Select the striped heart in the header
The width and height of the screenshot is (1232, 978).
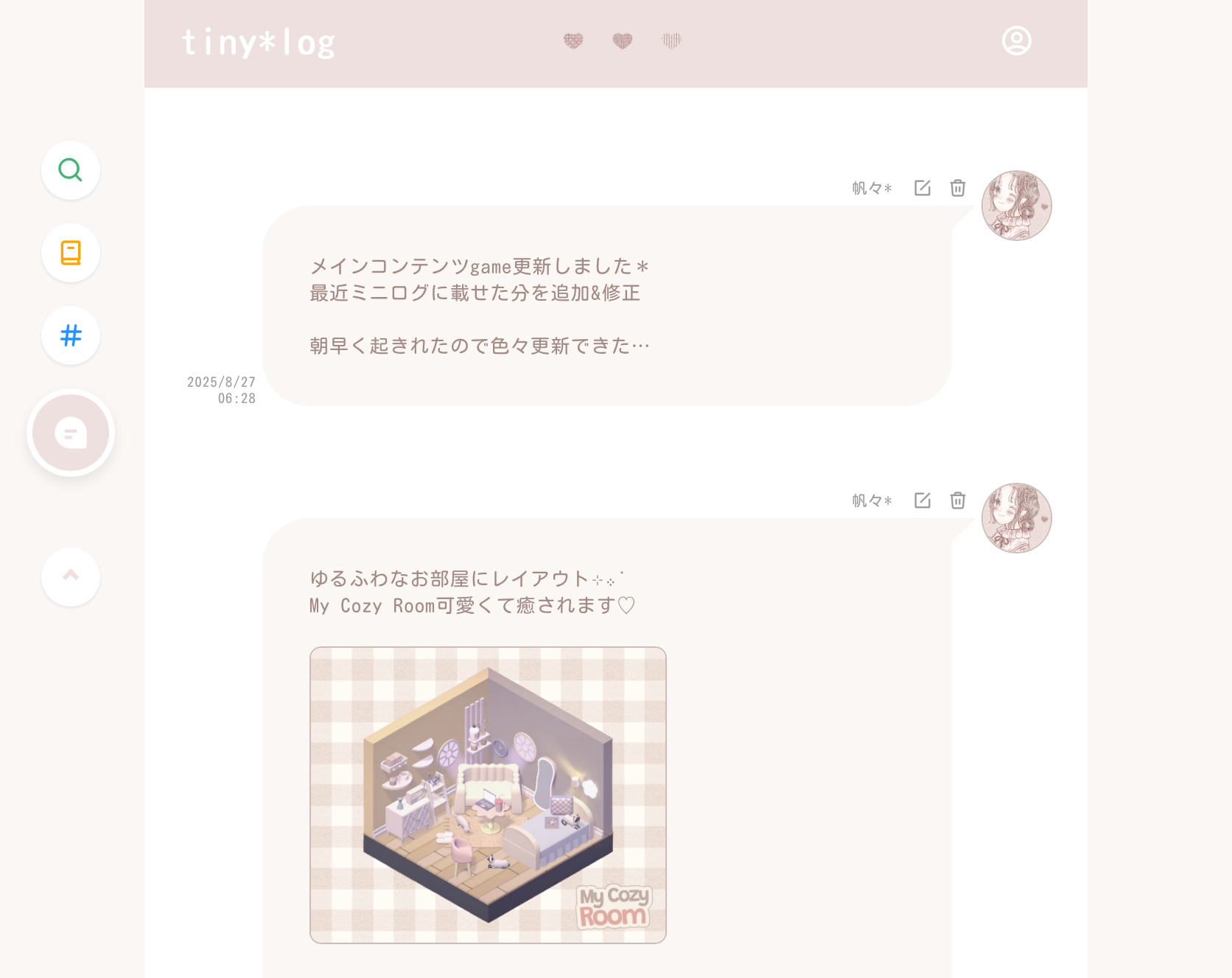tap(672, 41)
